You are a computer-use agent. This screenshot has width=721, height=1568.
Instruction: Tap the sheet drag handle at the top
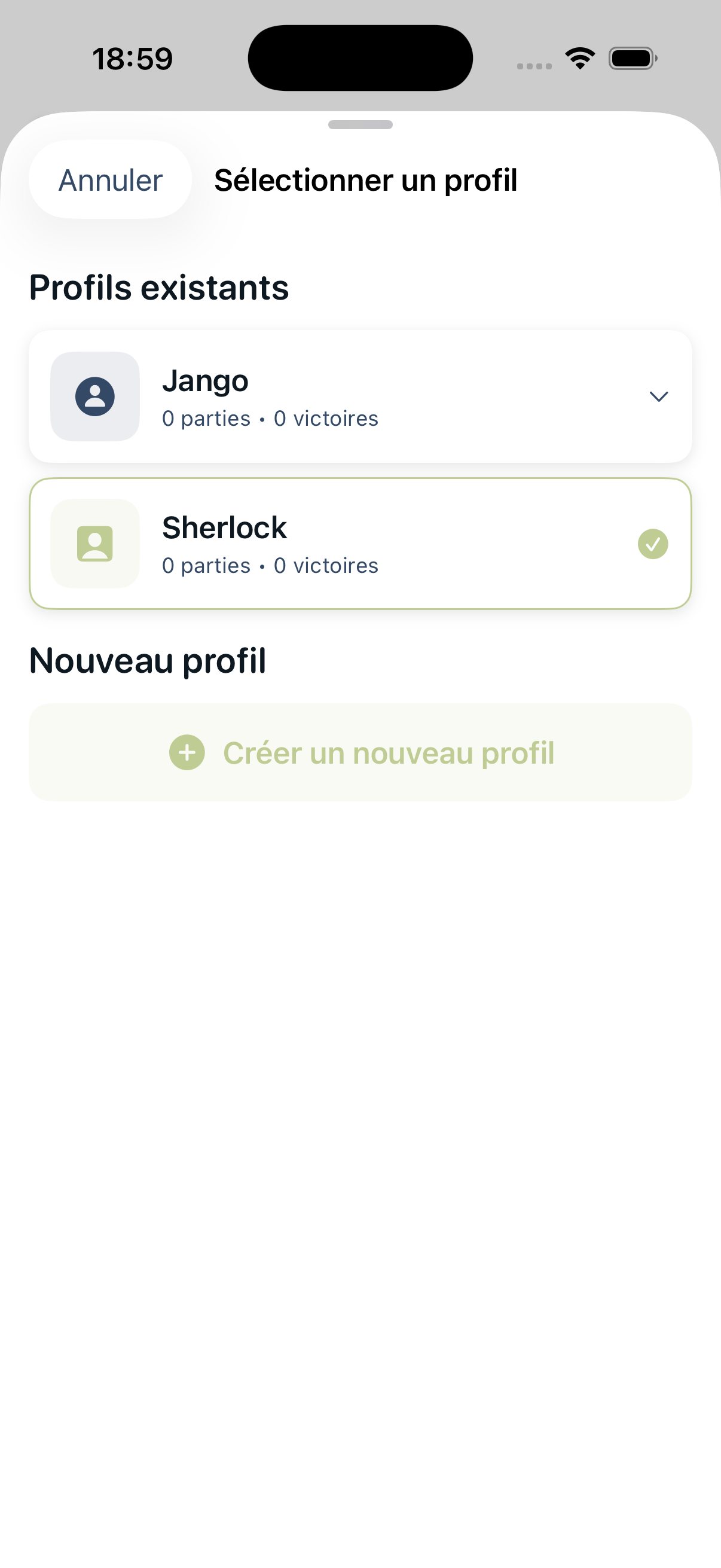click(x=360, y=126)
